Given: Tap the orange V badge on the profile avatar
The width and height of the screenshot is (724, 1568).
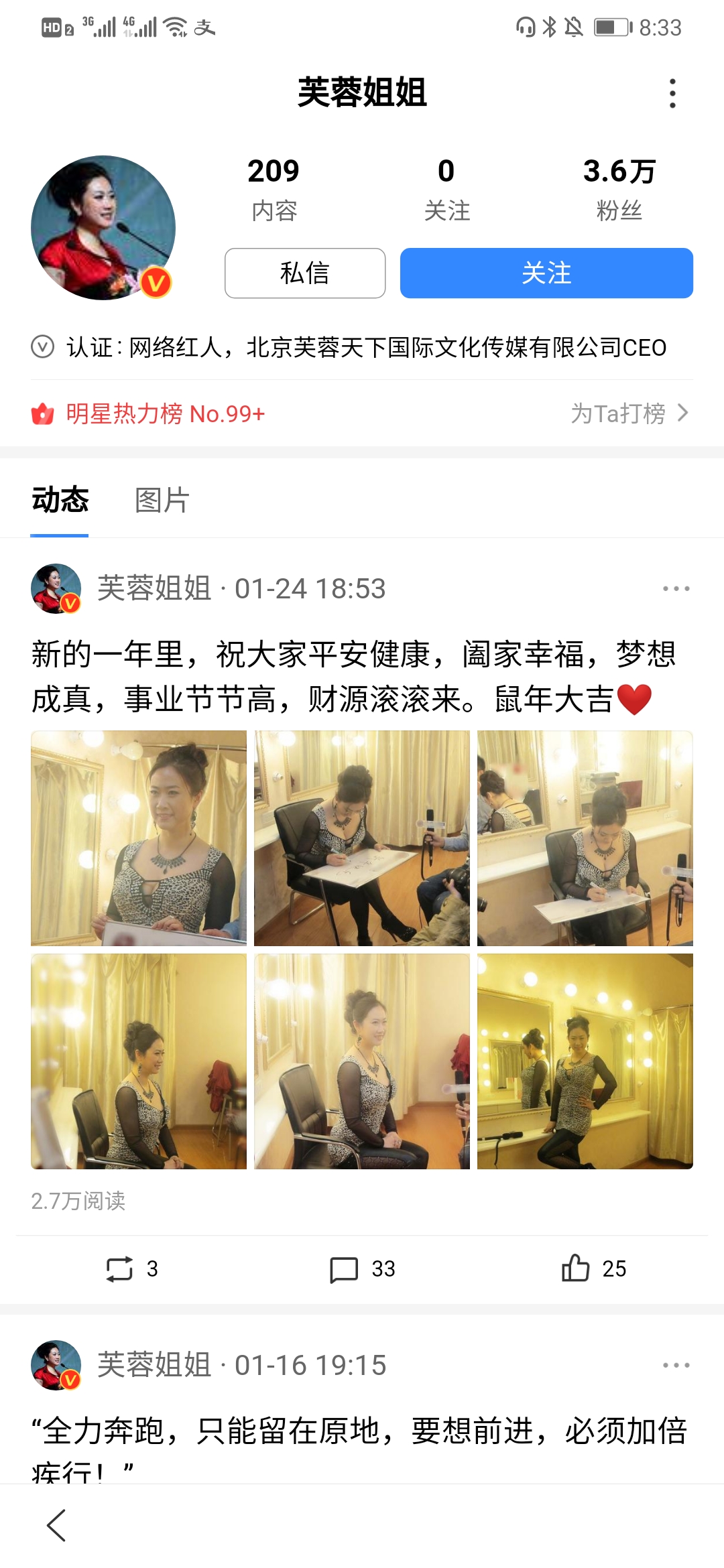Looking at the screenshot, I should pyautogui.click(x=156, y=283).
